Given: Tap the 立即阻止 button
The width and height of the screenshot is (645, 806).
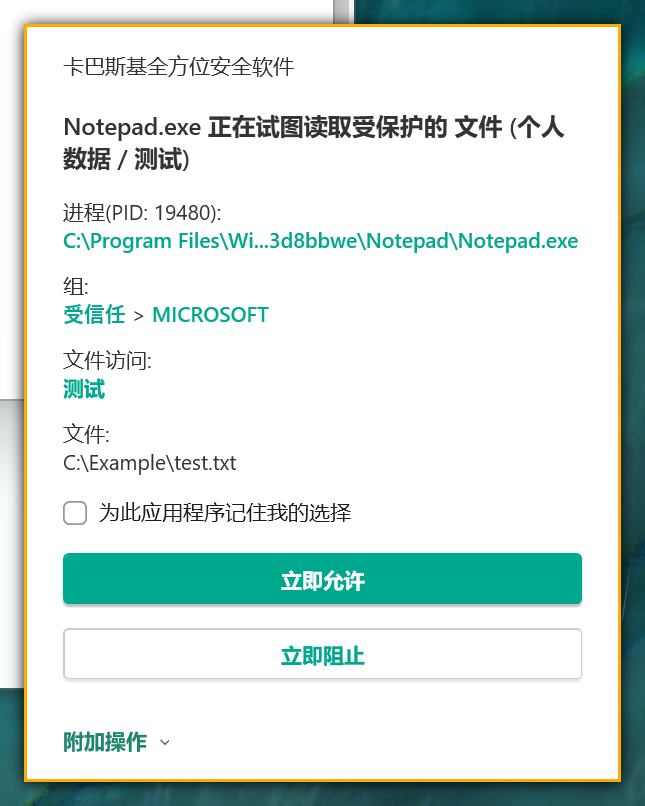Looking at the screenshot, I should coord(322,655).
